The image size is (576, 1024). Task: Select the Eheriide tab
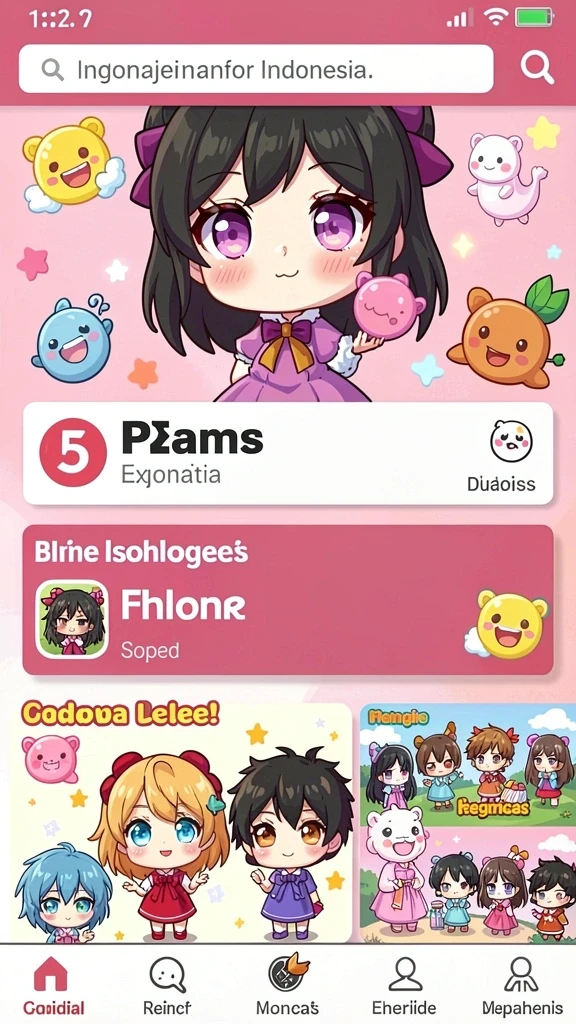pyautogui.click(x=404, y=985)
